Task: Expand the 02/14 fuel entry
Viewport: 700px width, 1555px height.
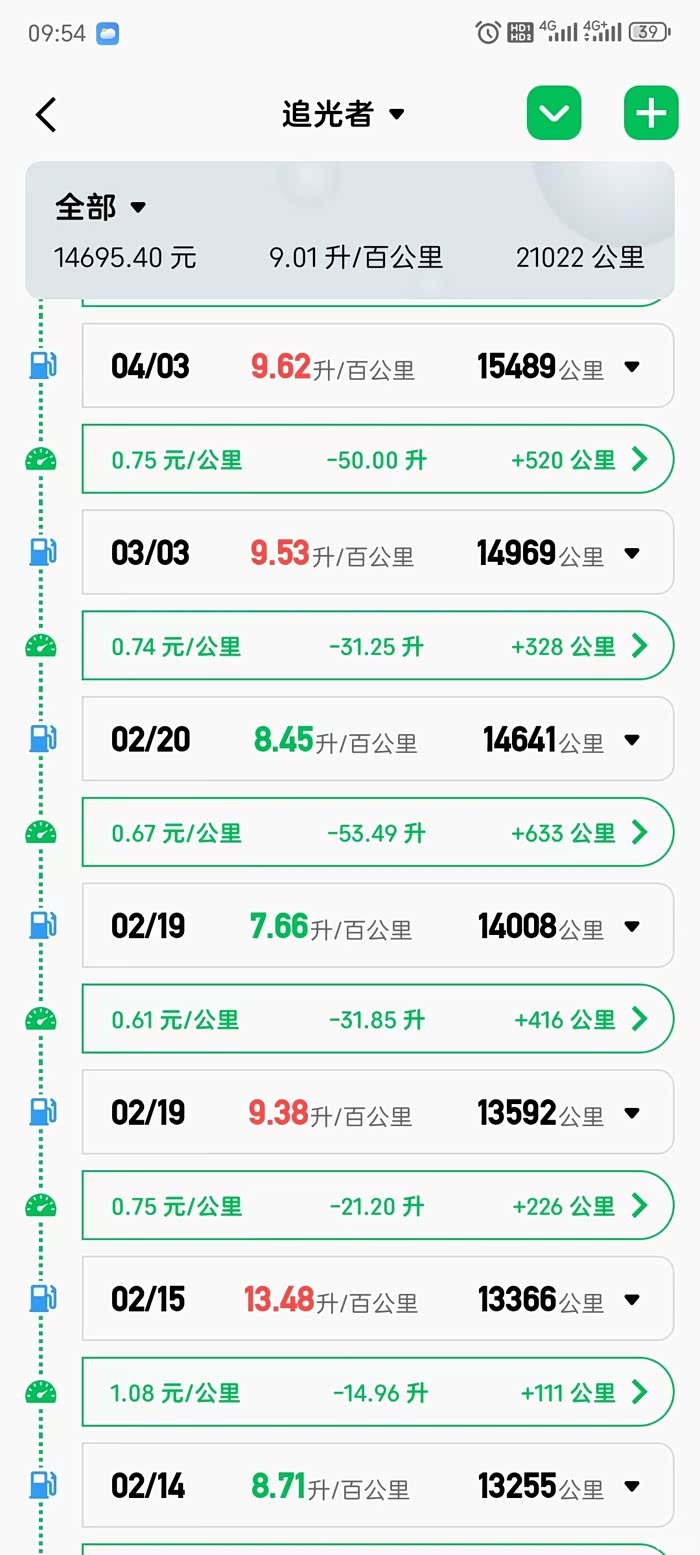Action: coord(631,1486)
